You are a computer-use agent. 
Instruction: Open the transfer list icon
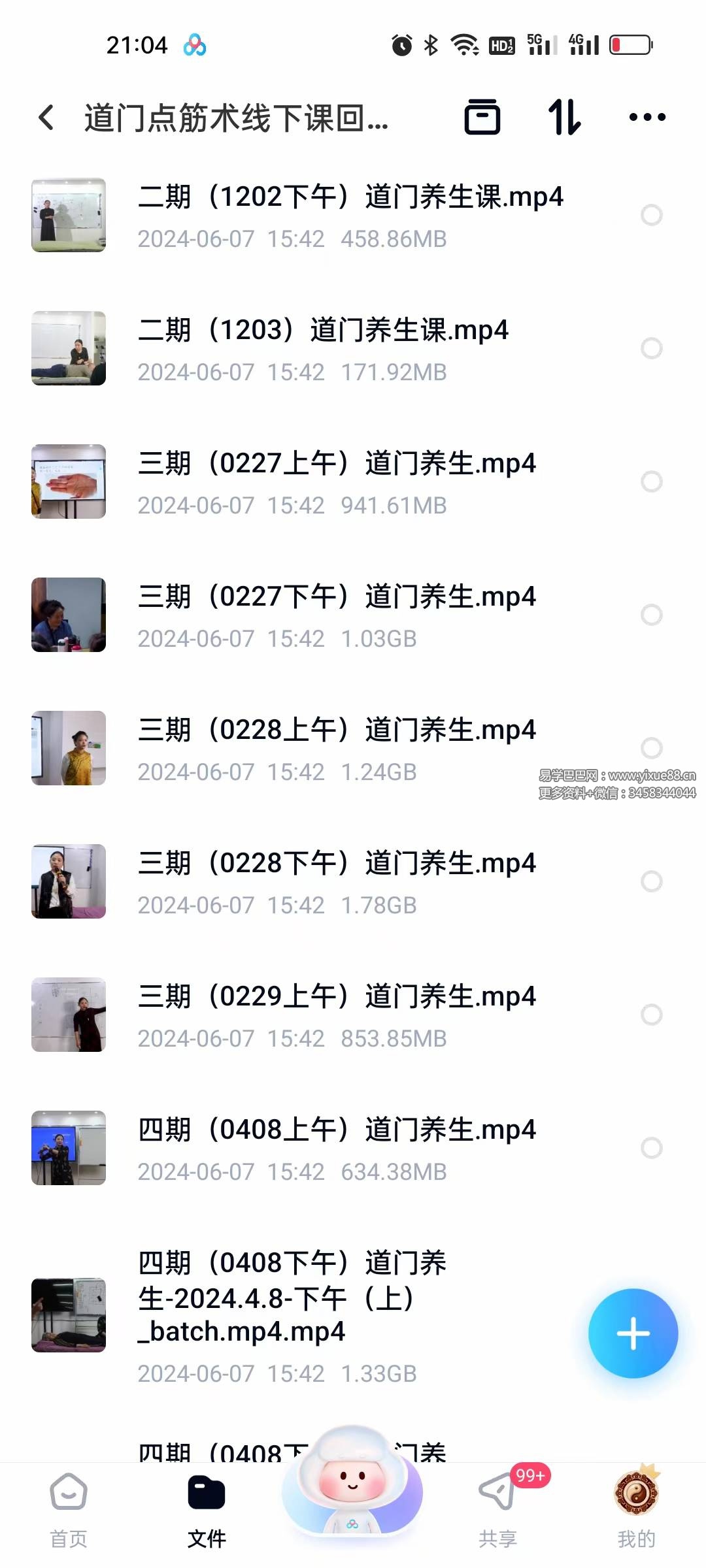[x=482, y=118]
